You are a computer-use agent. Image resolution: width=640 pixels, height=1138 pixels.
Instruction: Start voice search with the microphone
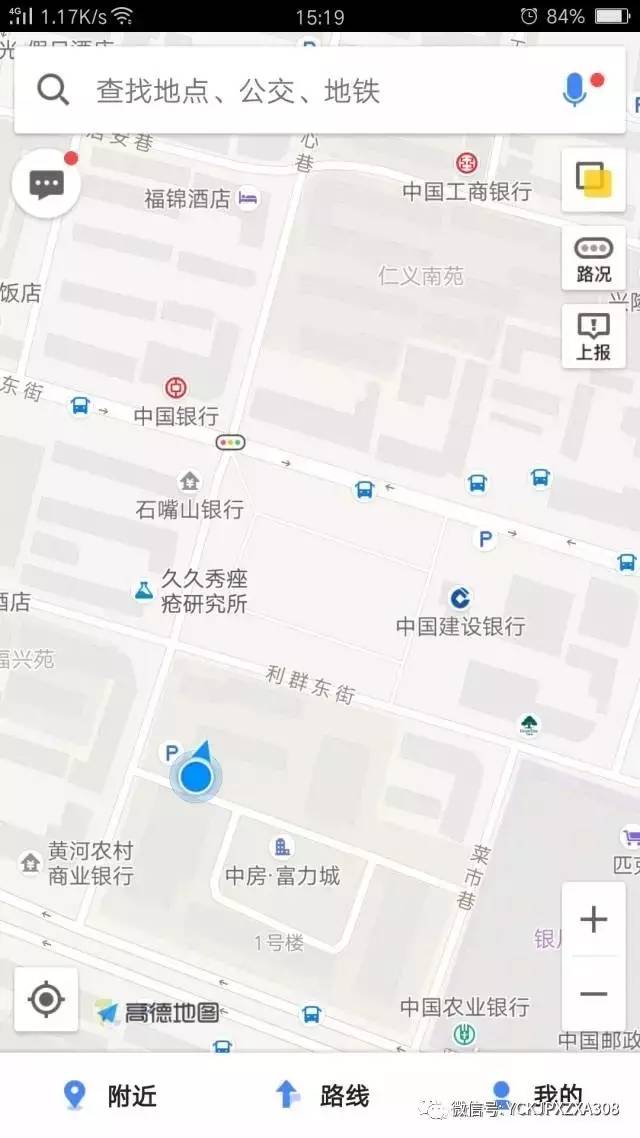574,91
